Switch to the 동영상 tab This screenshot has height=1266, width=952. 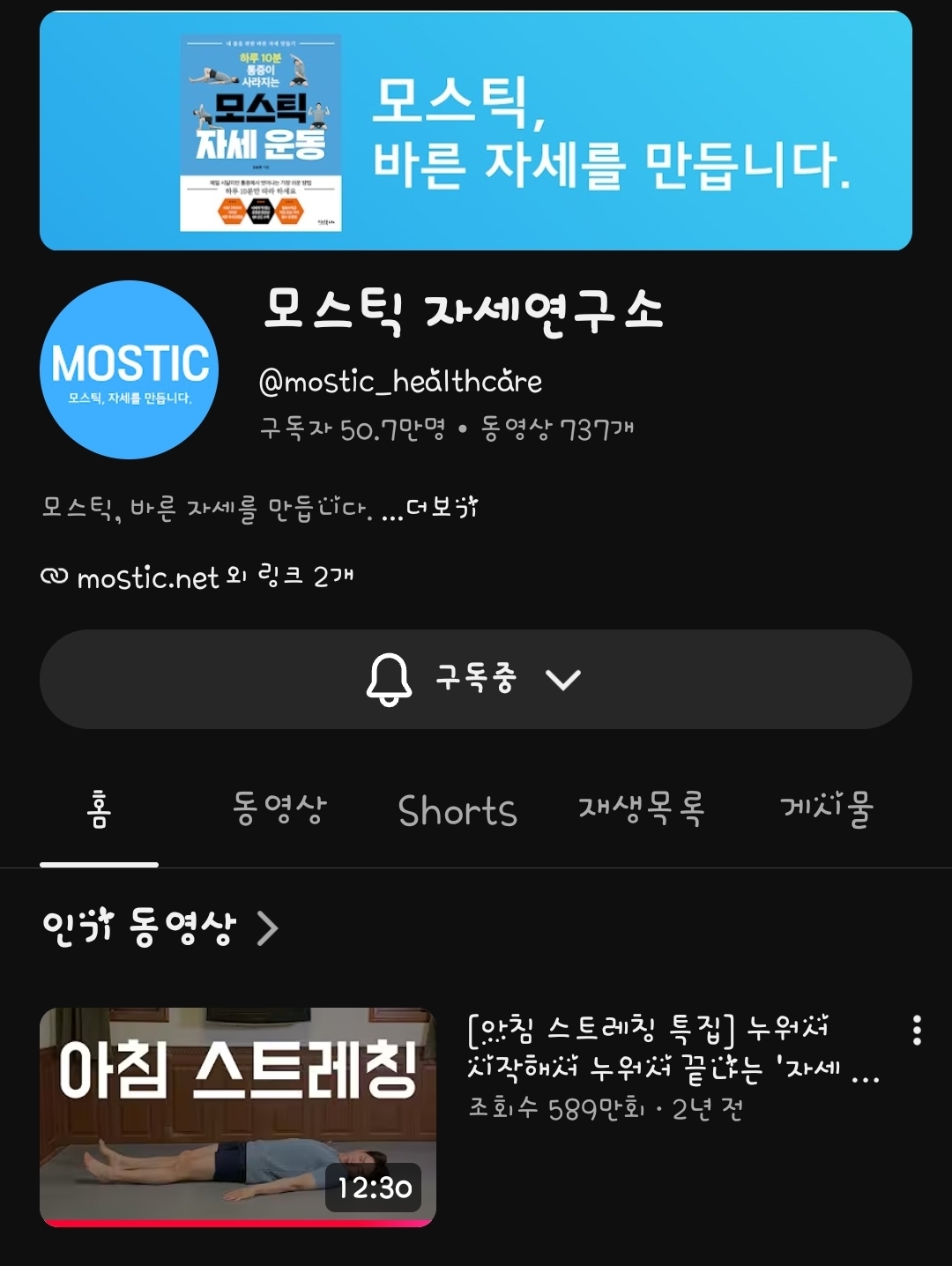[x=280, y=809]
